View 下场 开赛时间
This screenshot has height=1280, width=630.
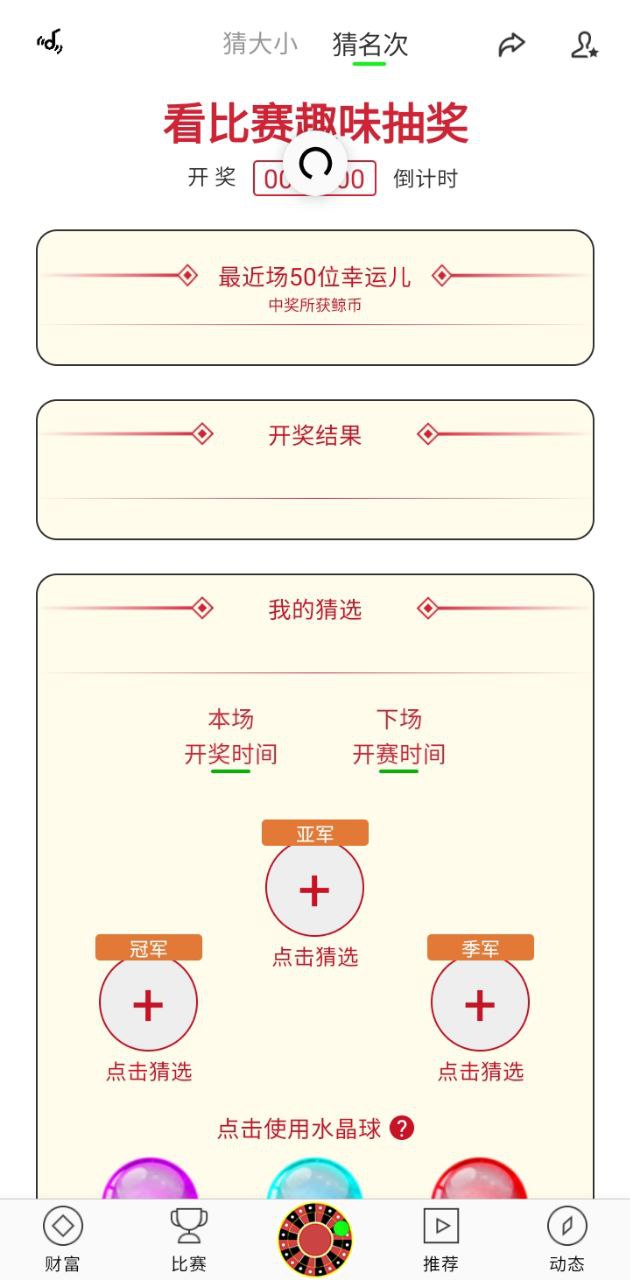pos(399,738)
